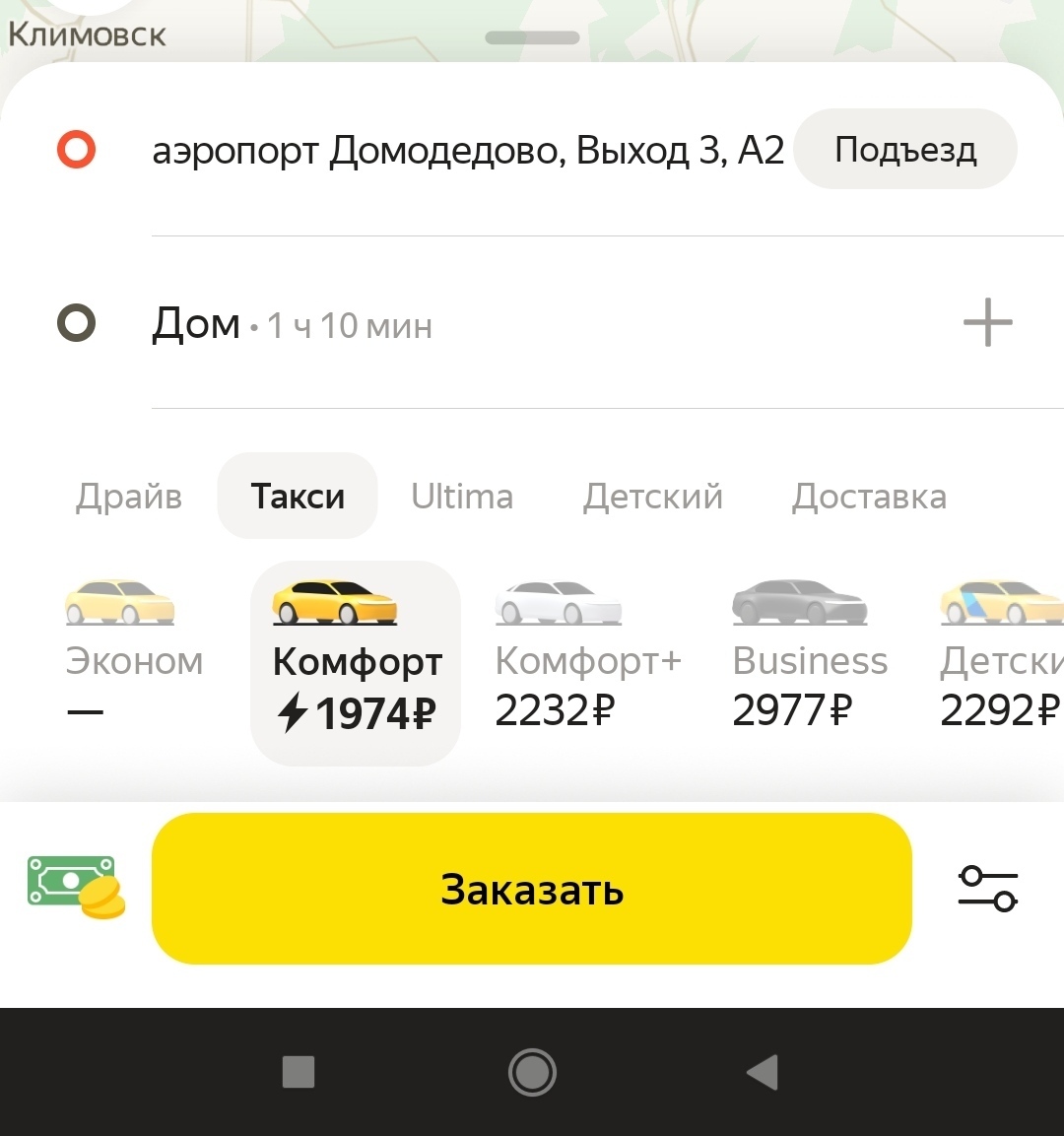The height and width of the screenshot is (1136, 1064).
Task: Open the cash payment method icon
Action: point(76,886)
